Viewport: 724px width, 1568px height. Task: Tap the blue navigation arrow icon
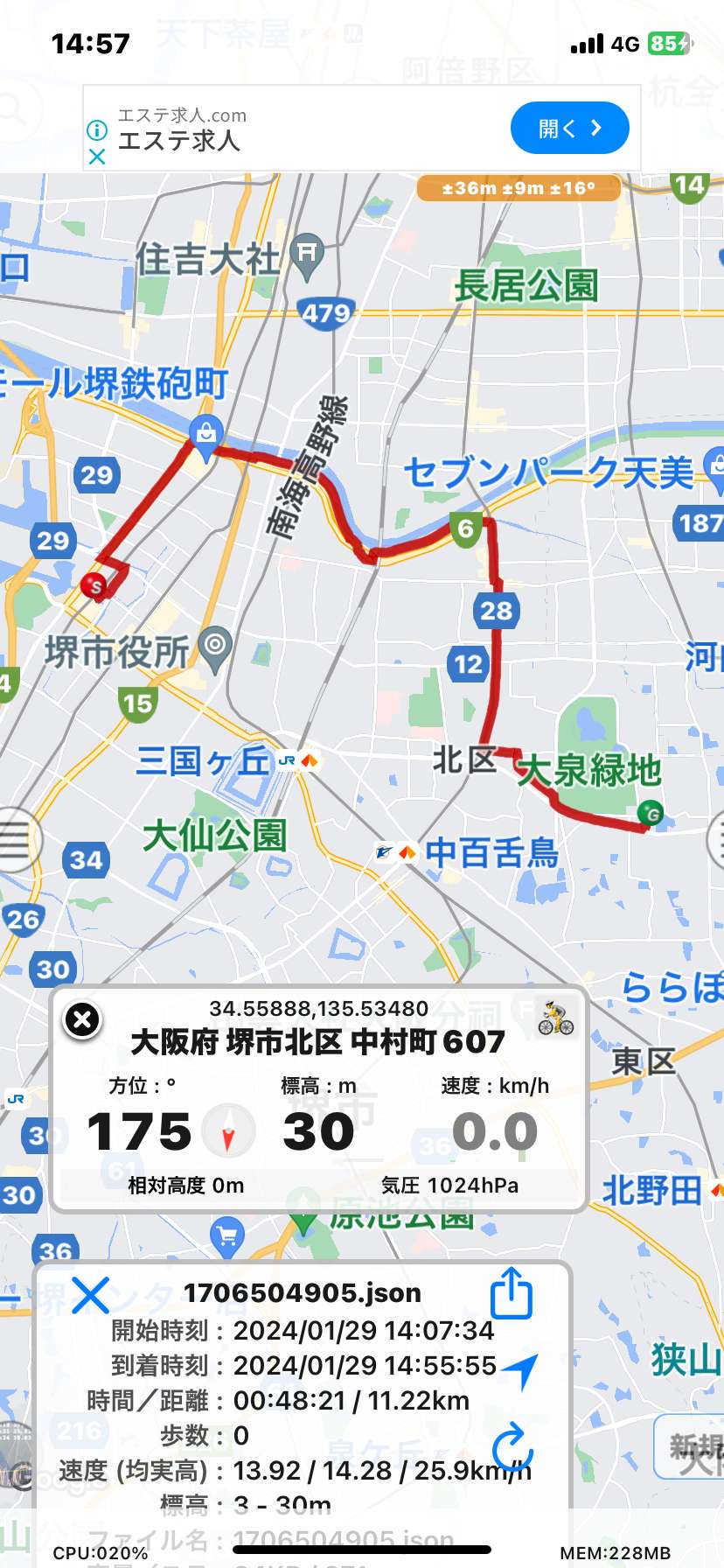[521, 1371]
